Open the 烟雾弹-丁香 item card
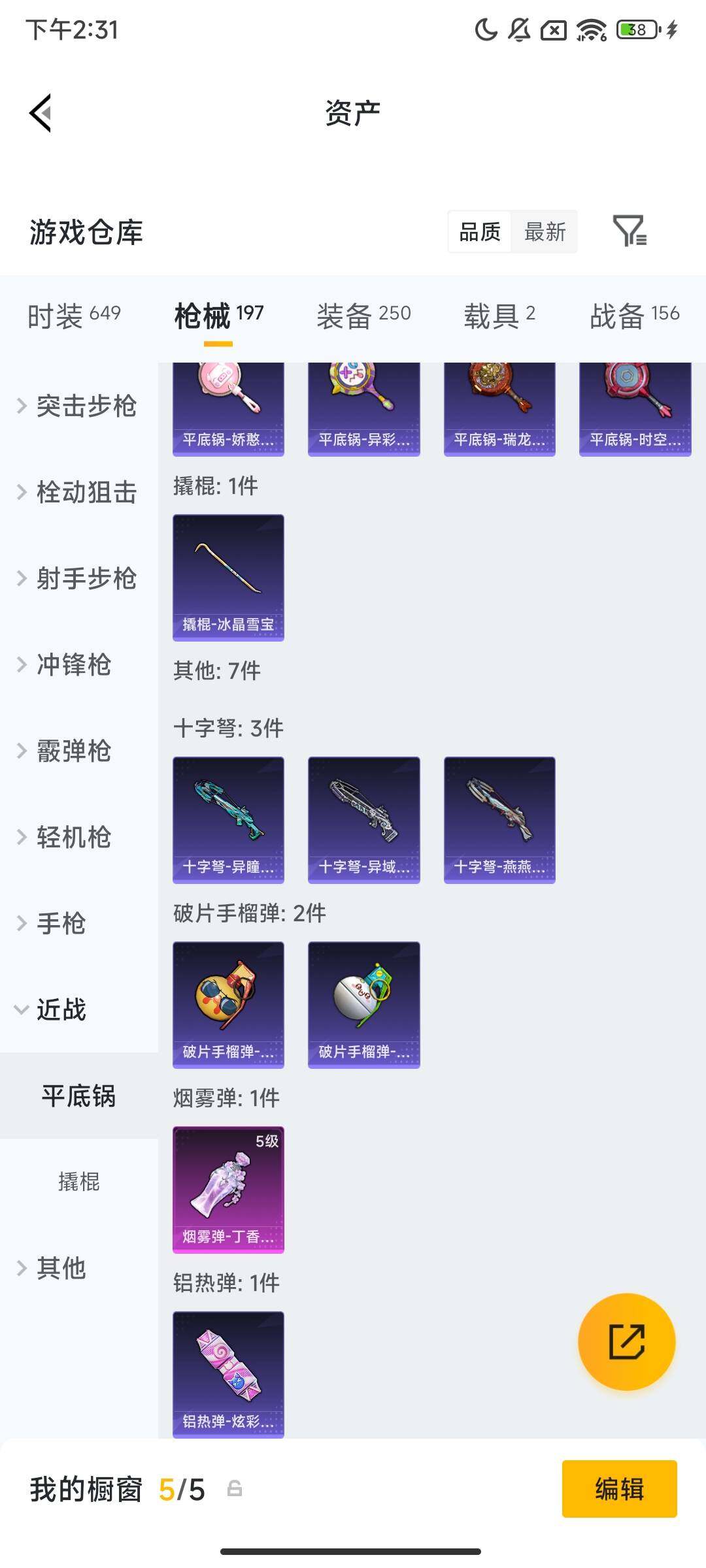 coord(228,1189)
